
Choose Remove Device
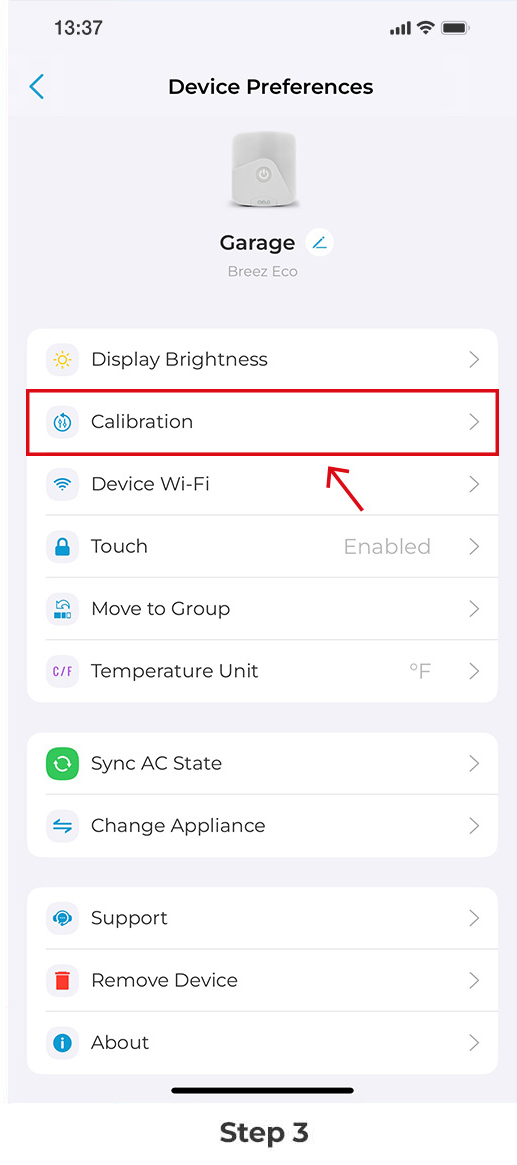click(262, 981)
